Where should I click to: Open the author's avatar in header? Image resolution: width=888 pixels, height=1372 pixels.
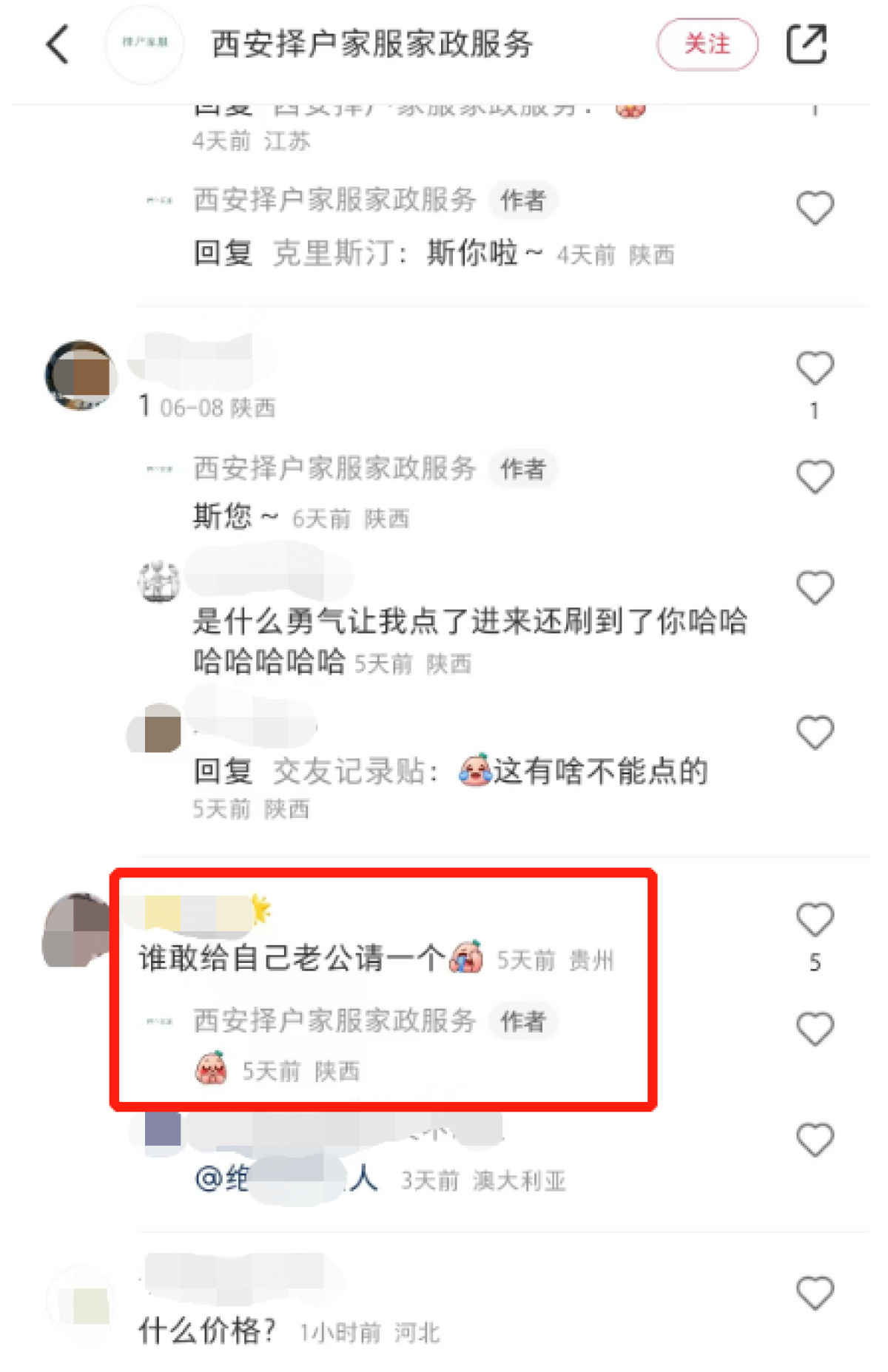coord(144,43)
